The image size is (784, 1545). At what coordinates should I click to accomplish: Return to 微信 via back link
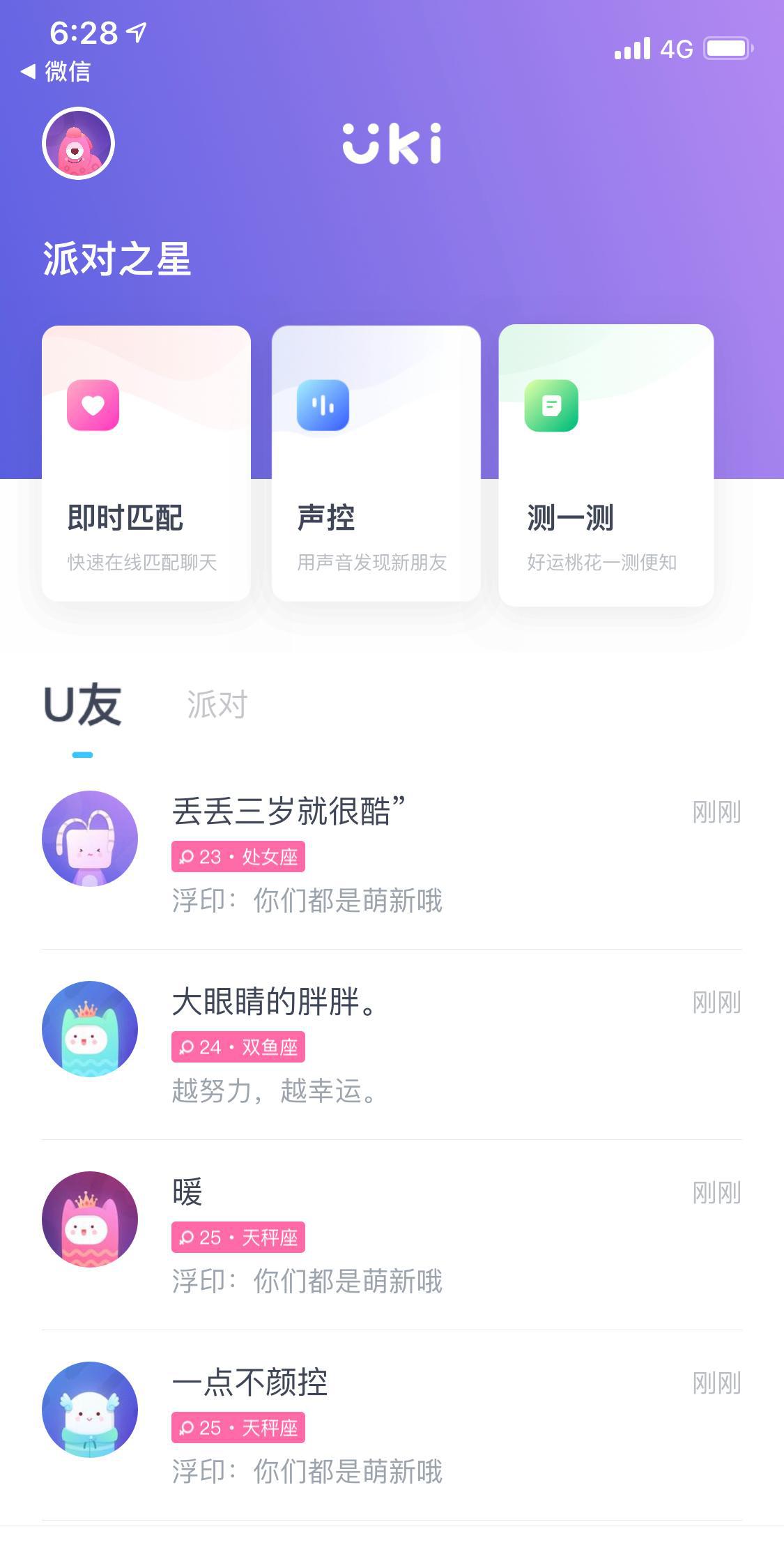tap(56, 71)
